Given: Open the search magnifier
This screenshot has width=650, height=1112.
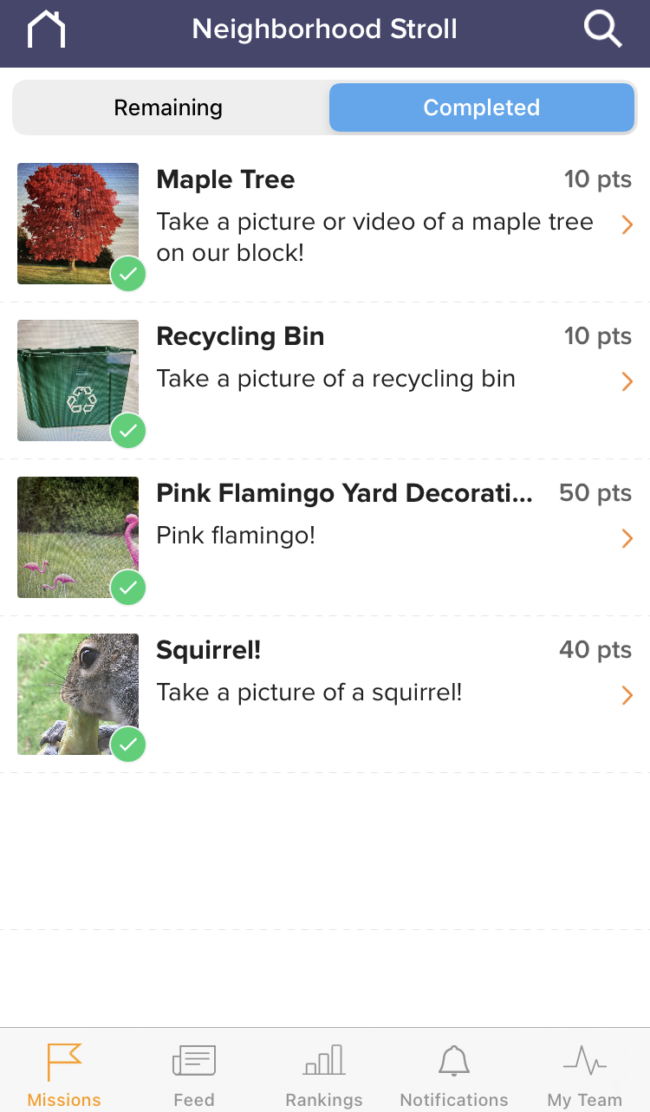Looking at the screenshot, I should coord(602,30).
